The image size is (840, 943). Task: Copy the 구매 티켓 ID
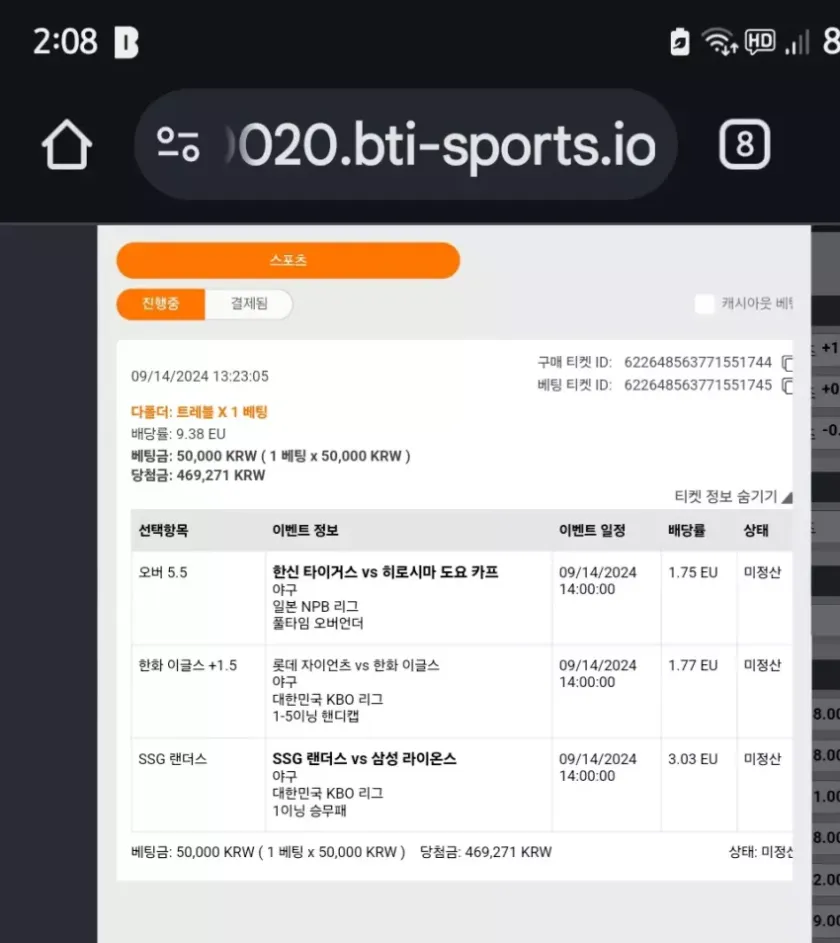(787, 363)
